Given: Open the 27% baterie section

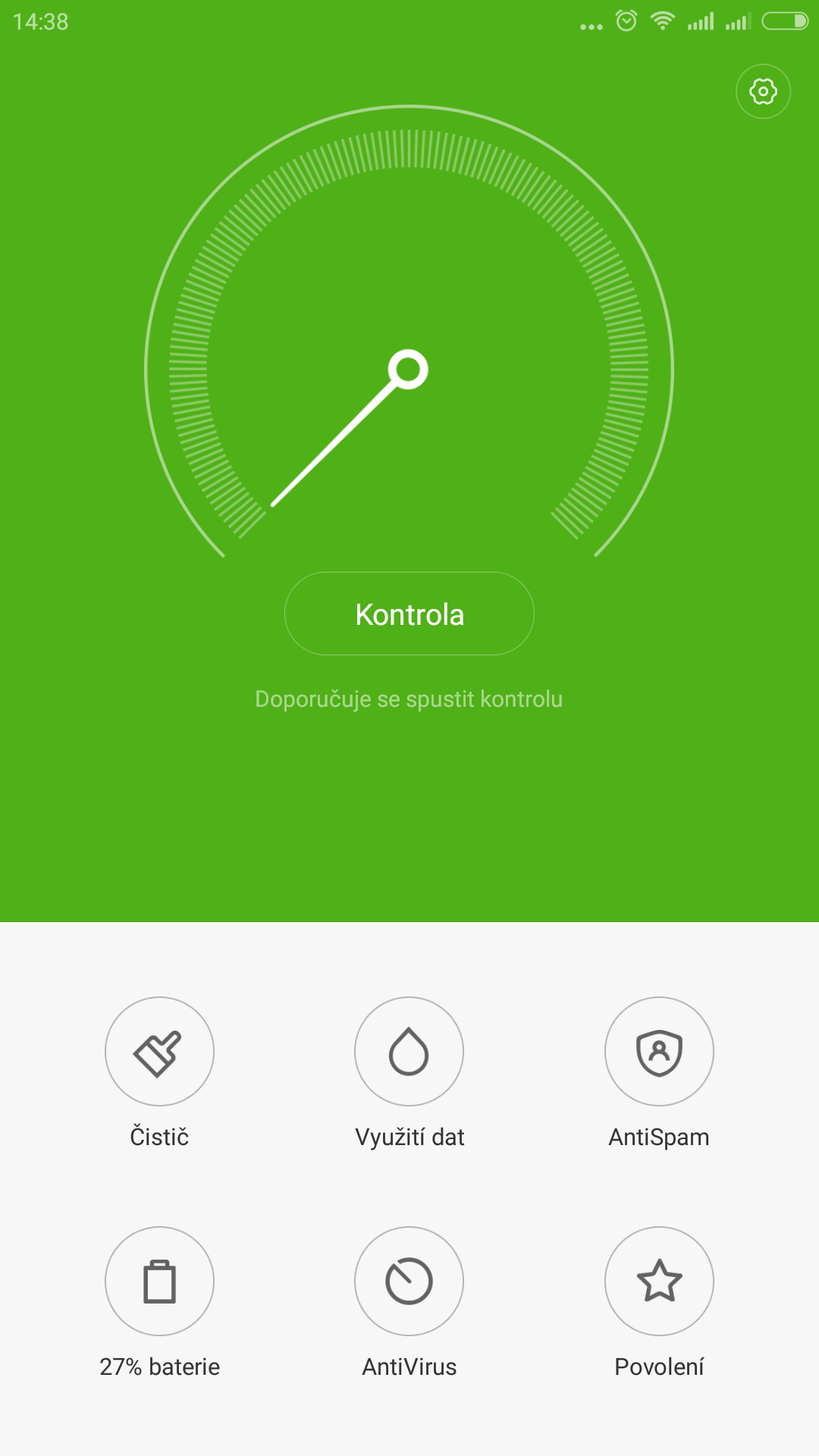Looking at the screenshot, I should 159,1281.
